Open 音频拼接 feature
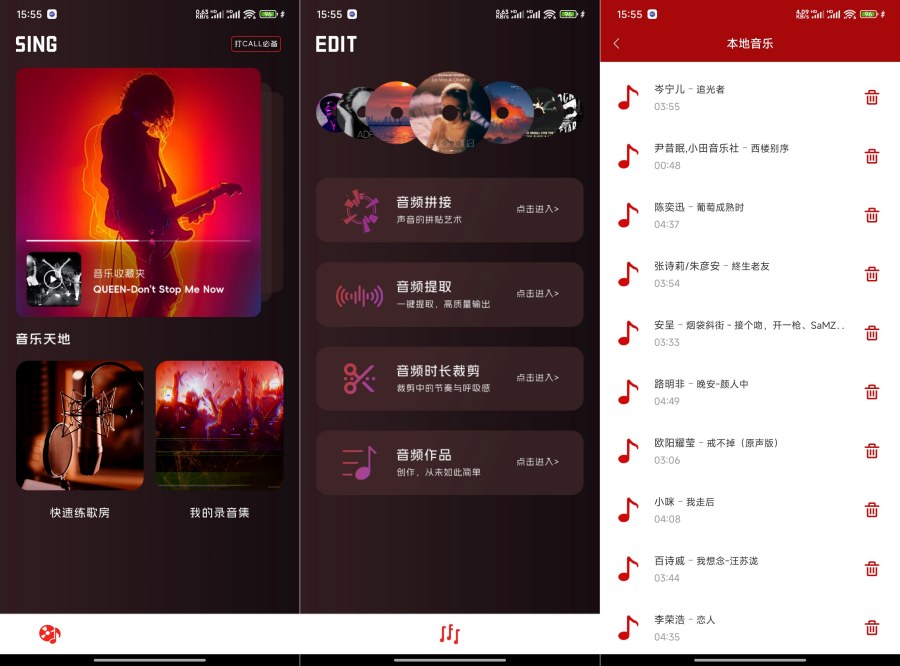 [449, 210]
